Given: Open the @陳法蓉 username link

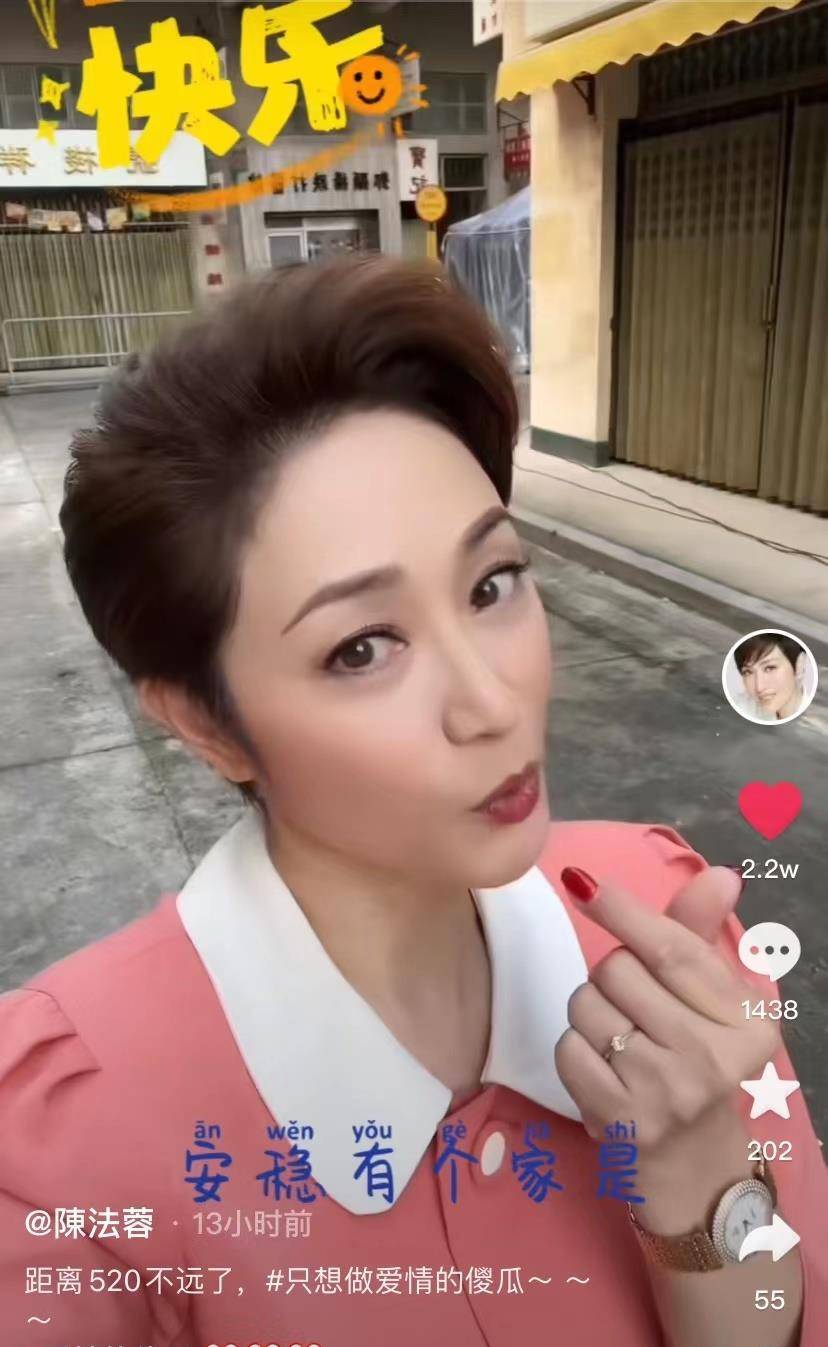Looking at the screenshot, I should coord(89,1223).
